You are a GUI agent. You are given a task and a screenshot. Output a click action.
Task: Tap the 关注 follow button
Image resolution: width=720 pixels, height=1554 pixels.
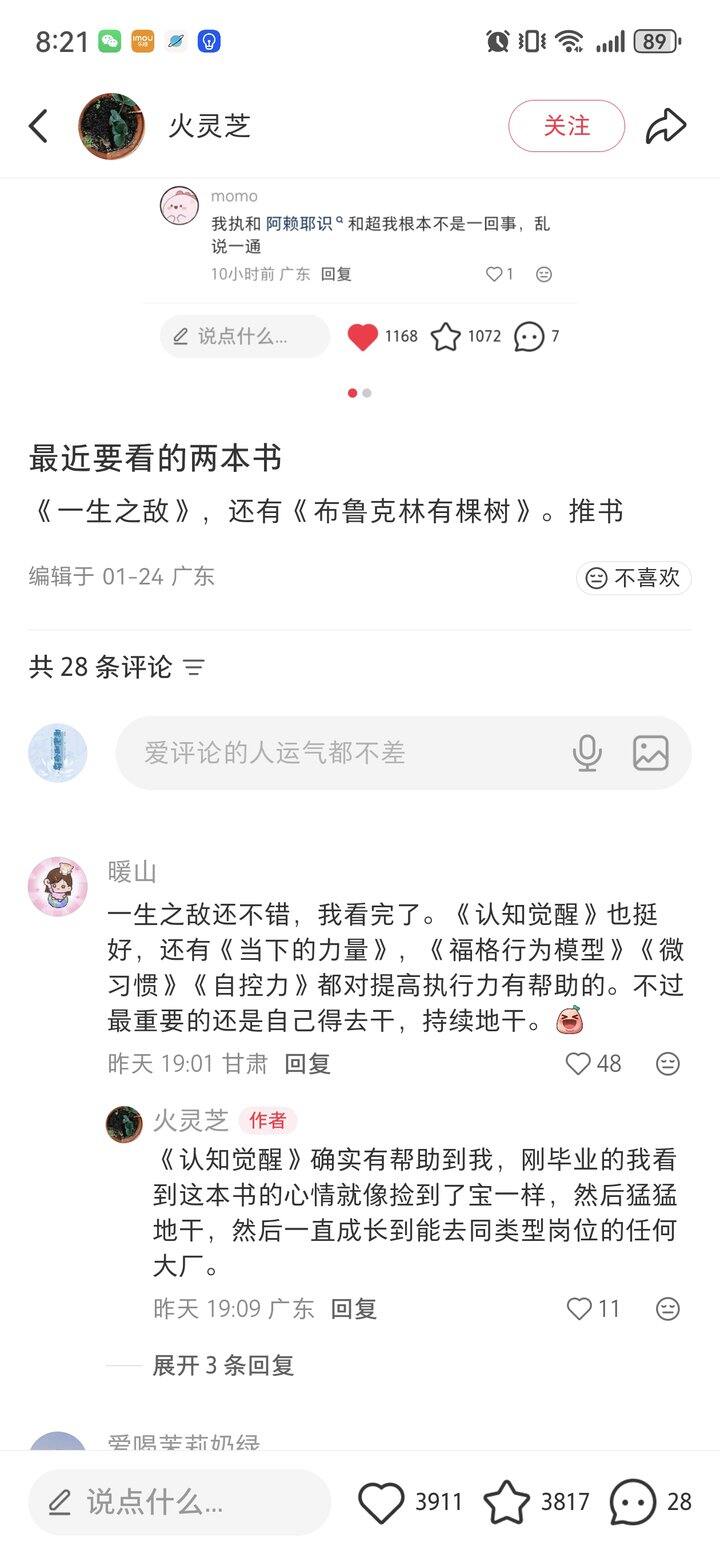[567, 125]
